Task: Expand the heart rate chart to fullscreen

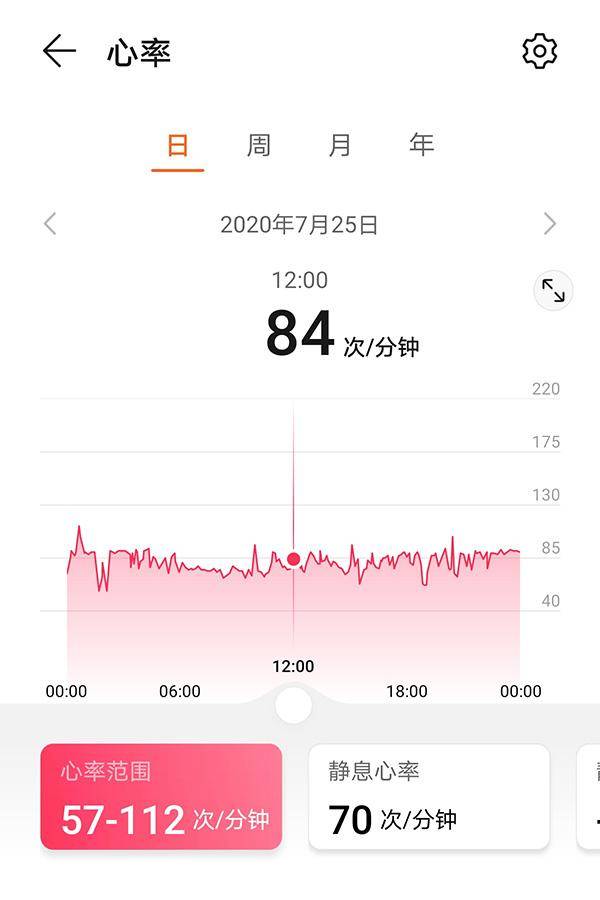Action: click(x=553, y=291)
